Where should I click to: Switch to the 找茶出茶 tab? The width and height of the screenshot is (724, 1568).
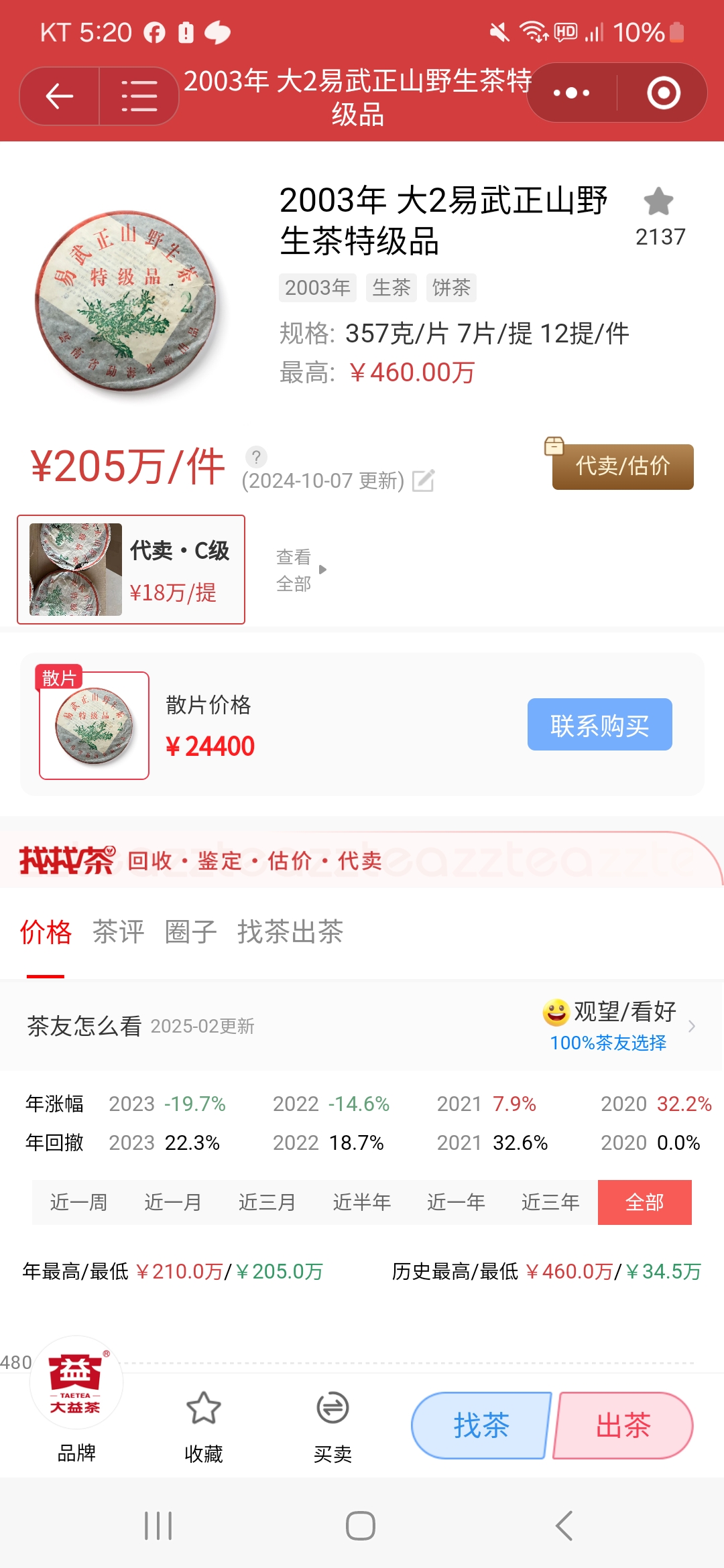(x=290, y=932)
